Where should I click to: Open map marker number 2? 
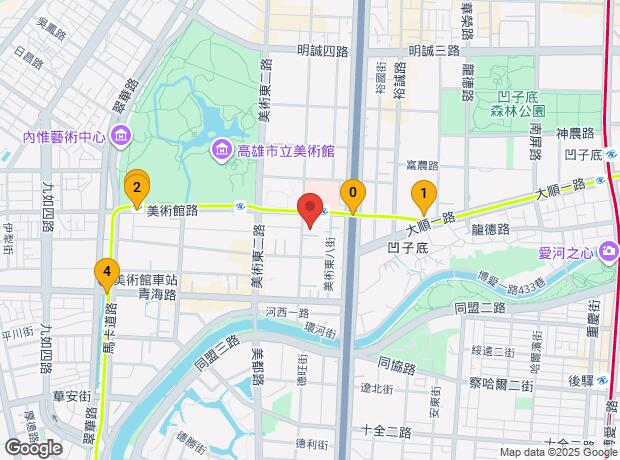click(136, 186)
